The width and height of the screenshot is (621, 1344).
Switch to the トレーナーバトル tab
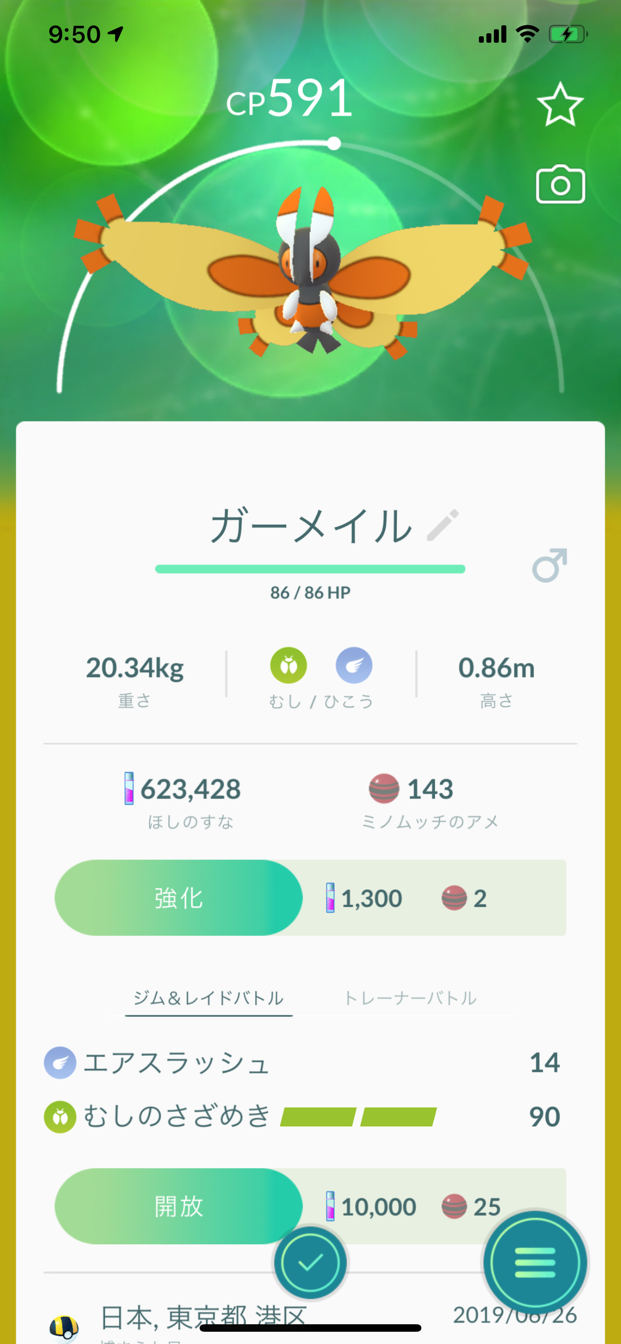[x=410, y=998]
